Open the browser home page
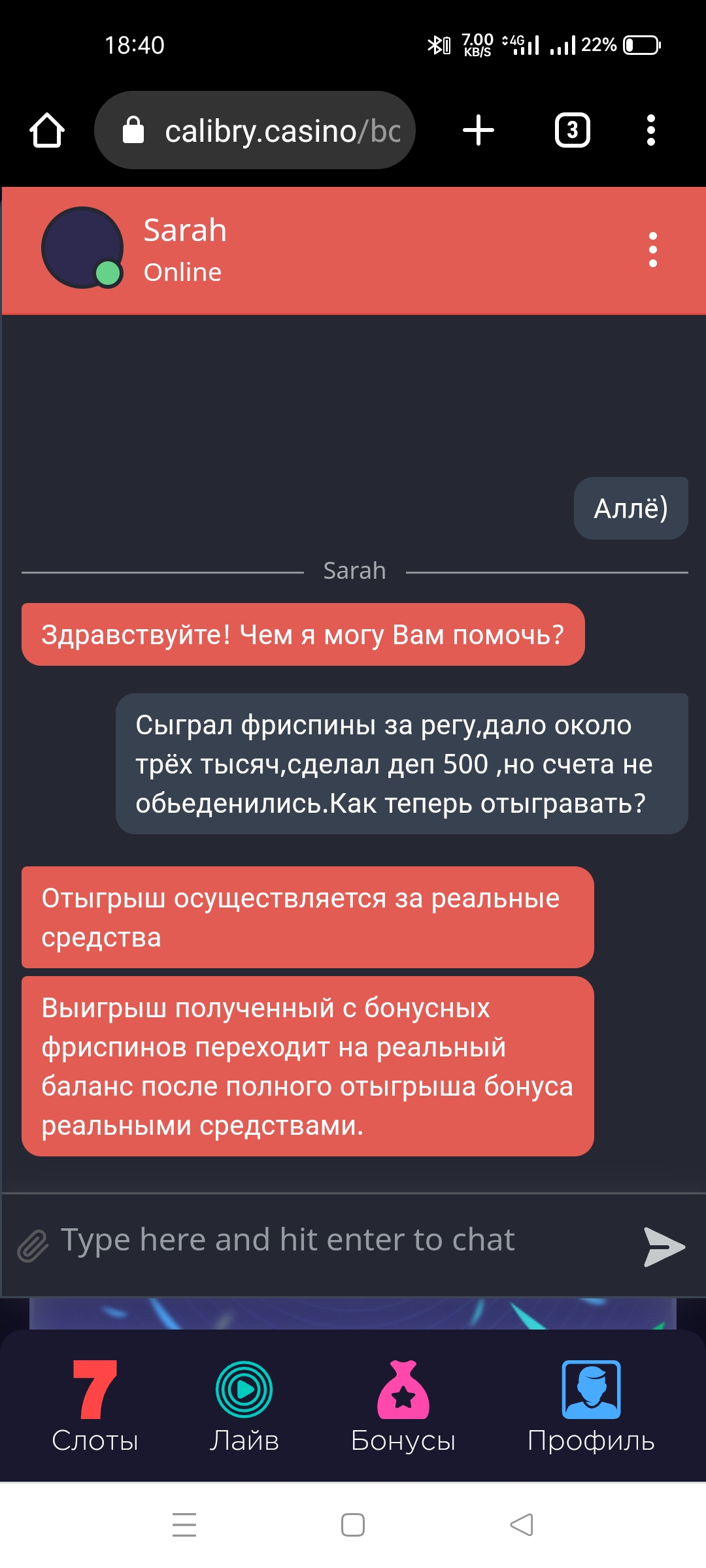 click(x=47, y=130)
